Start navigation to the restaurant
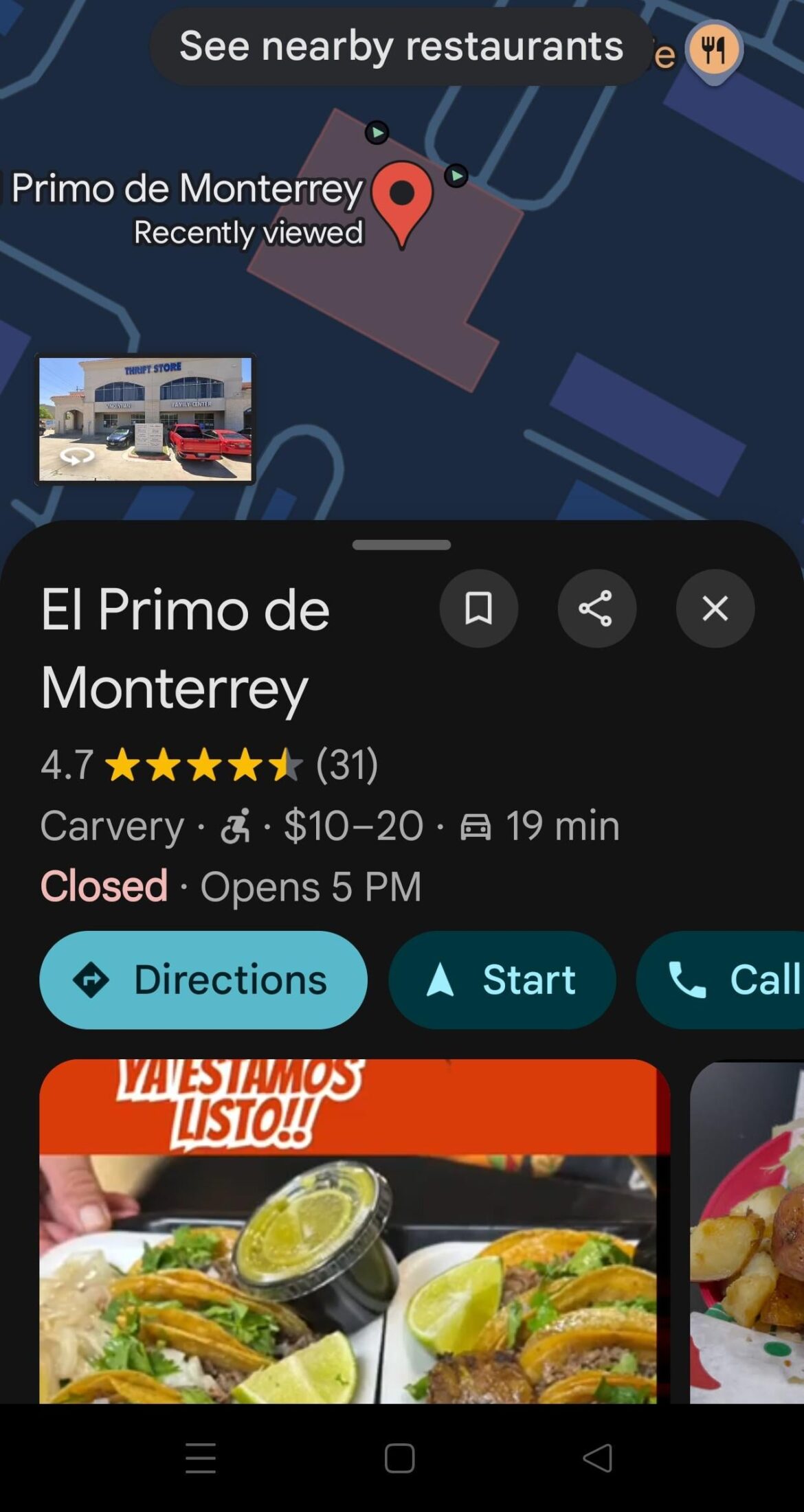The width and height of the screenshot is (804, 1512). (x=502, y=980)
